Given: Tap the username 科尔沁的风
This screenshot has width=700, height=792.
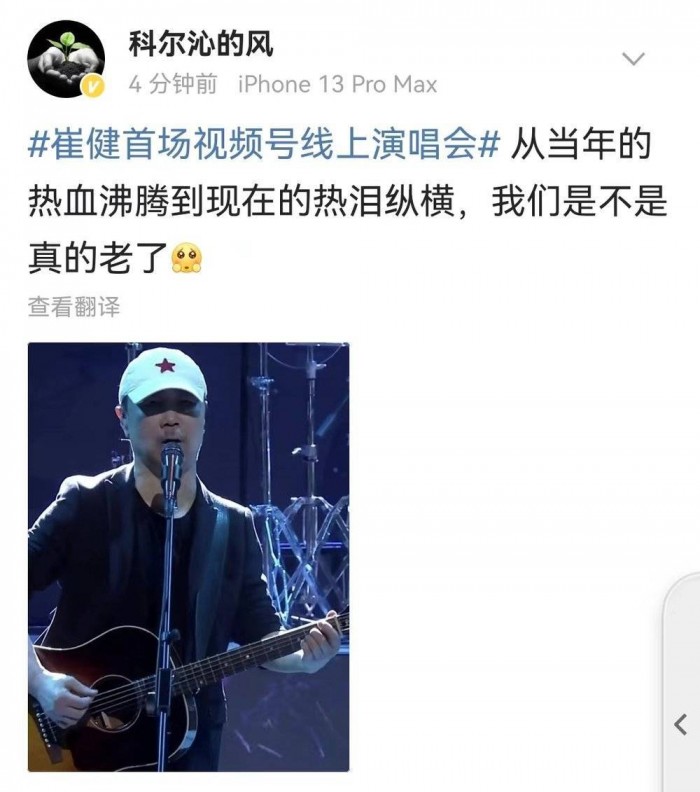Looking at the screenshot, I should [x=201, y=43].
